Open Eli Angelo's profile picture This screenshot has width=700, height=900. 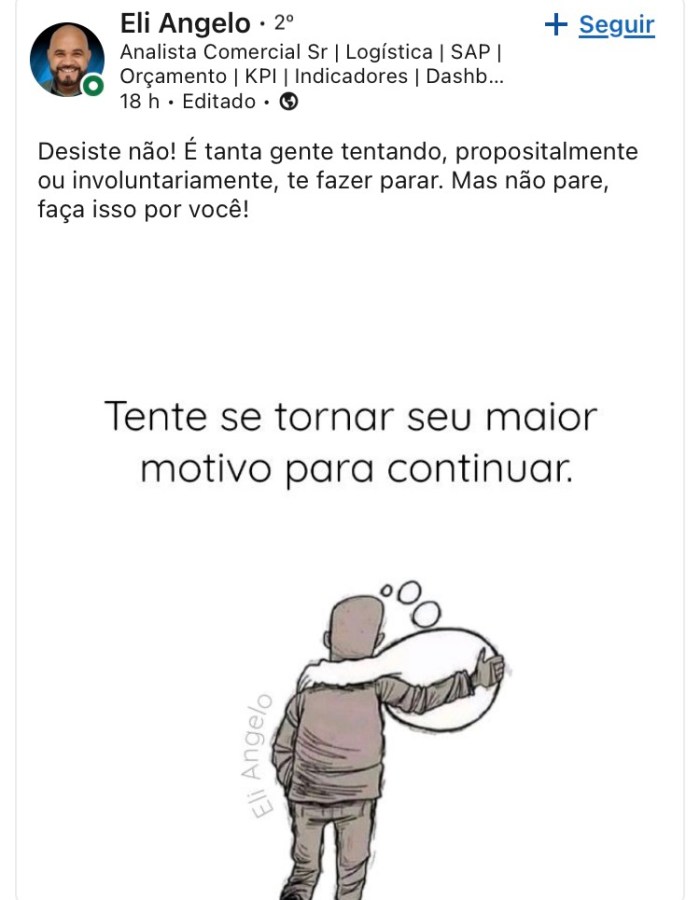click(67, 60)
